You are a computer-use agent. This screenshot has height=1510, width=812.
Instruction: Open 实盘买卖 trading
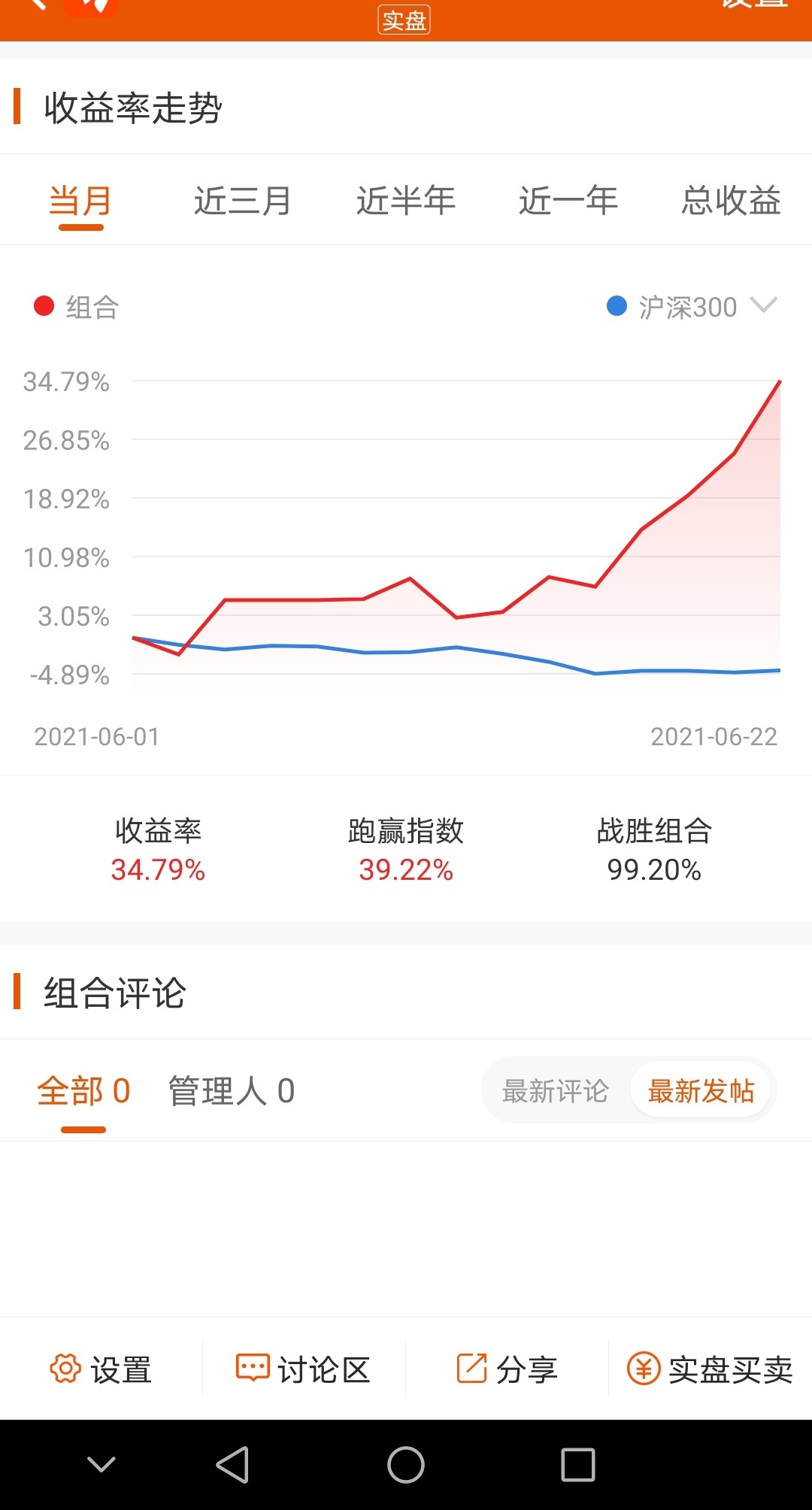pyautogui.click(x=710, y=1369)
